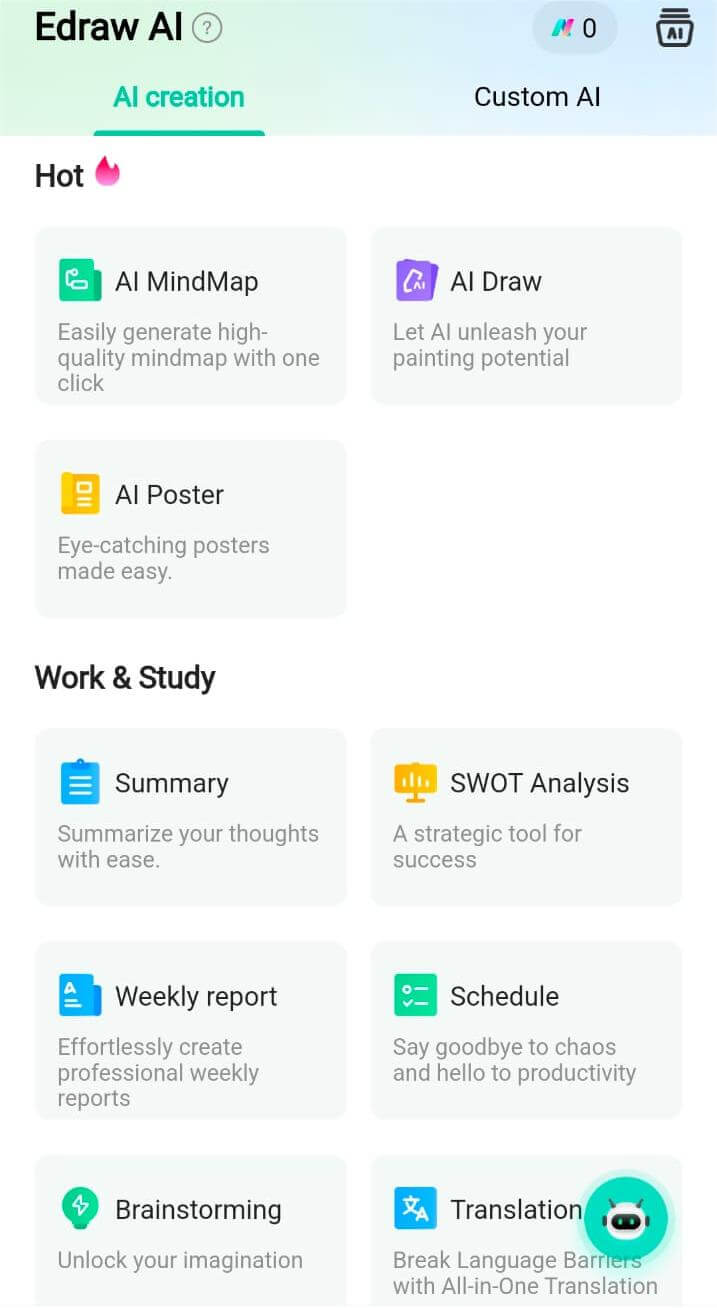Open the Edraw AI help icon

point(207,28)
